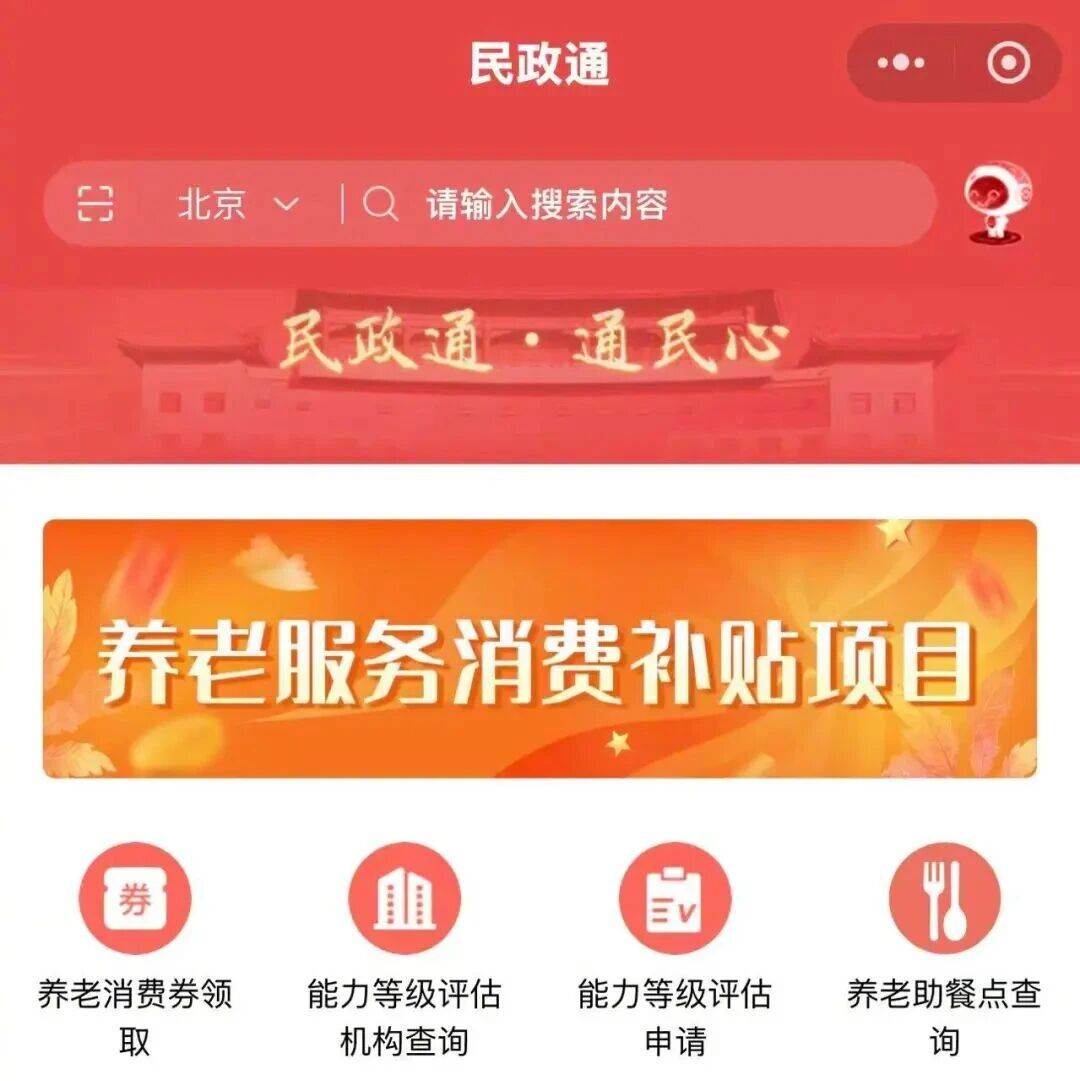Open 能力等级评估申请

tap(675, 899)
